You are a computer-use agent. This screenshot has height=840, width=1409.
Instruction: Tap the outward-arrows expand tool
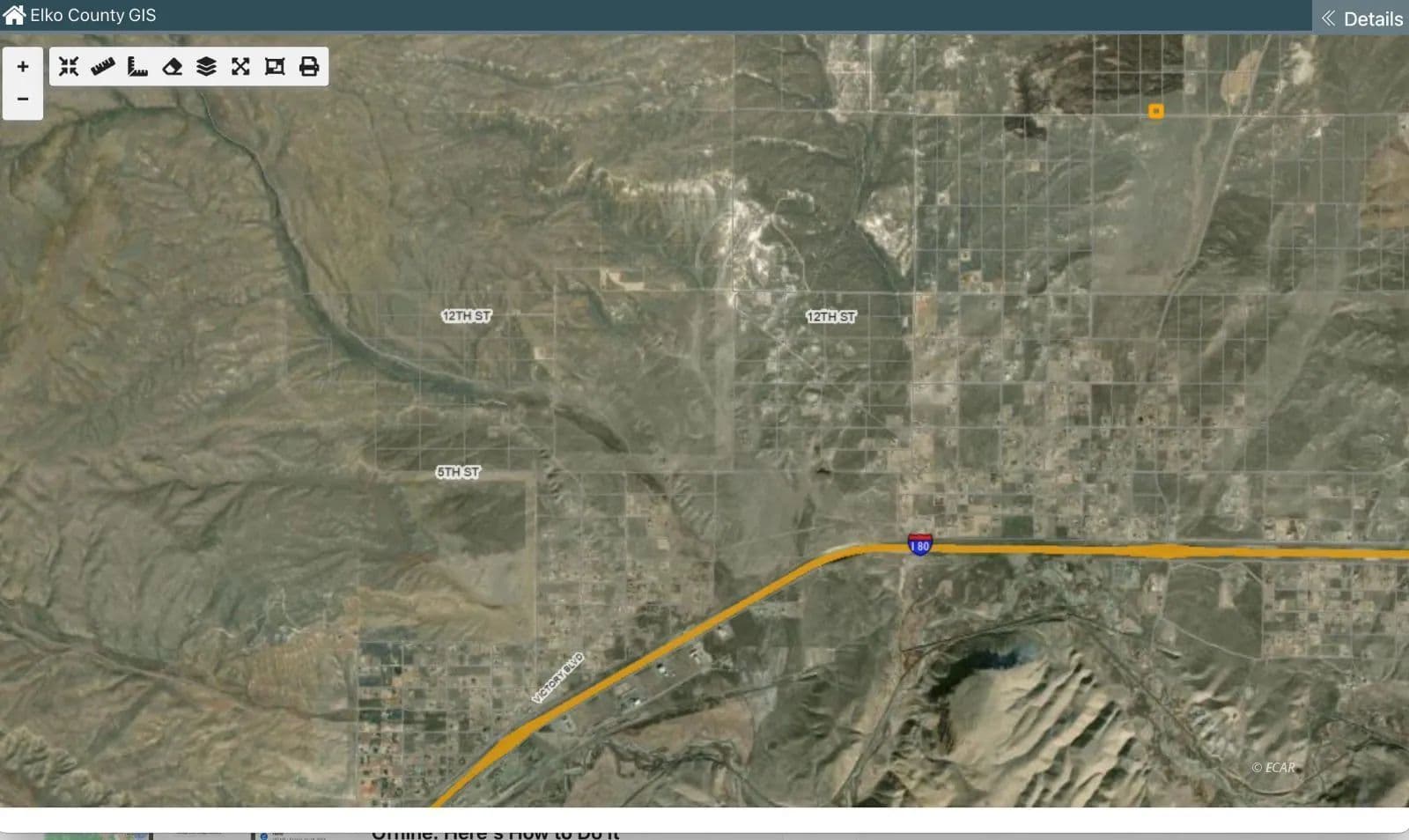click(240, 66)
